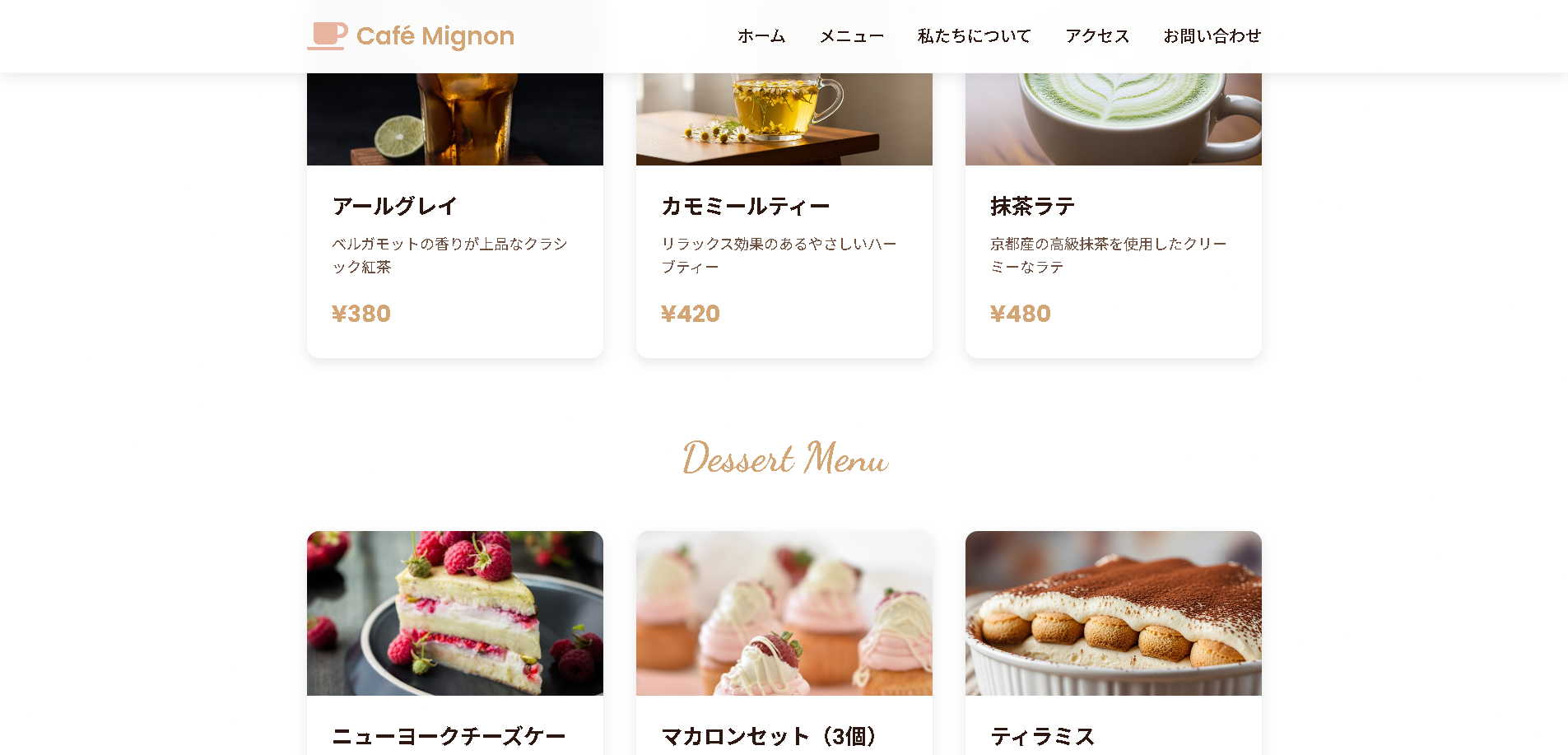
Task: Open the カモミールティー card
Action: pyautogui.click(x=784, y=247)
